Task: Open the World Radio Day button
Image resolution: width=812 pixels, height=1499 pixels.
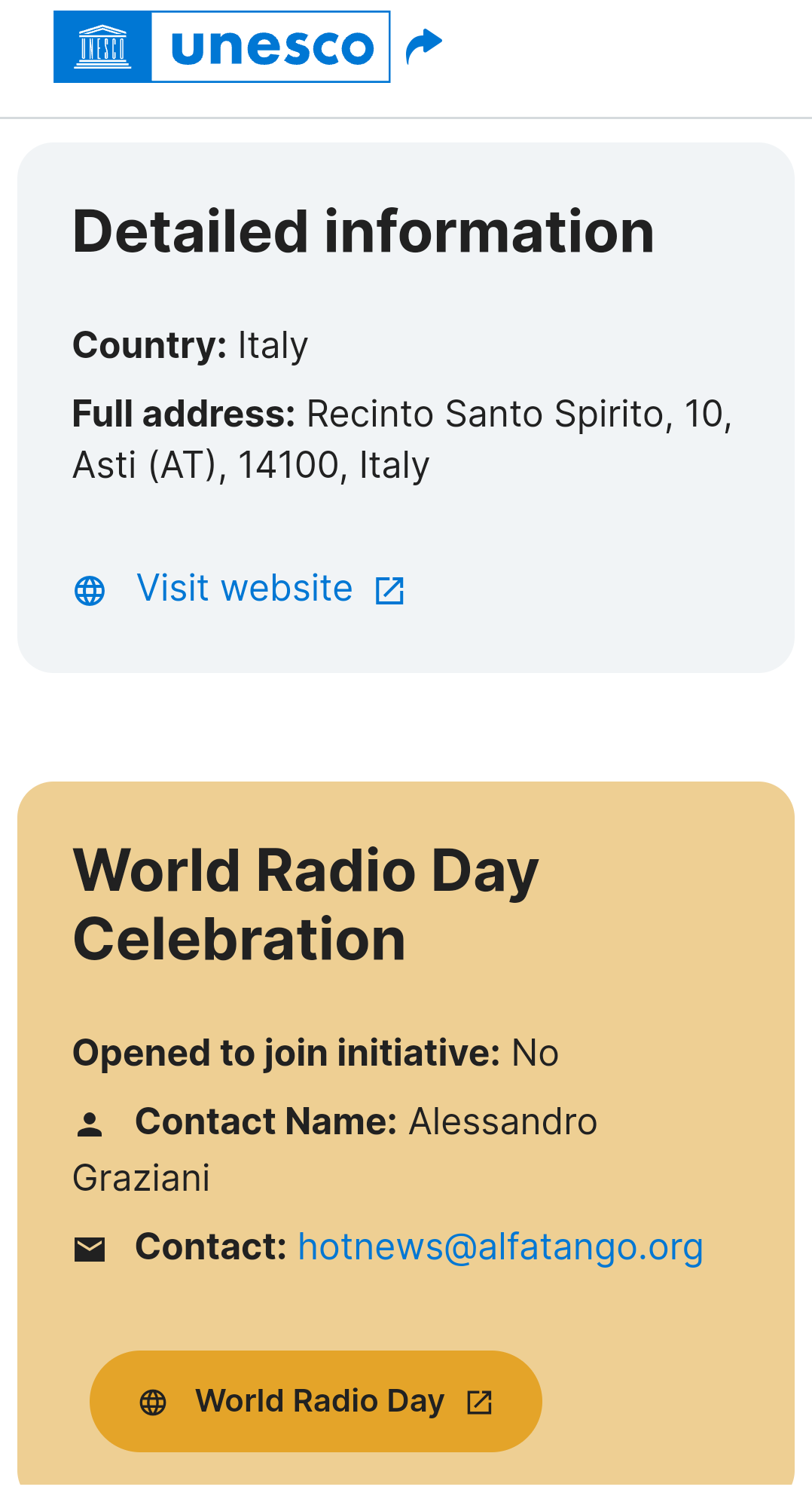Action: point(316,1401)
